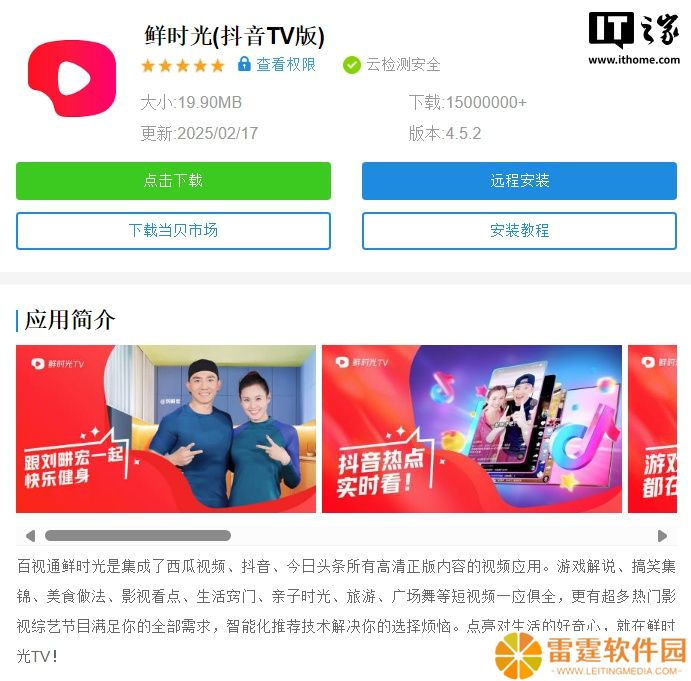
Task: Open the 抖音热点实时看 screenshot
Action: pyautogui.click(x=471, y=429)
